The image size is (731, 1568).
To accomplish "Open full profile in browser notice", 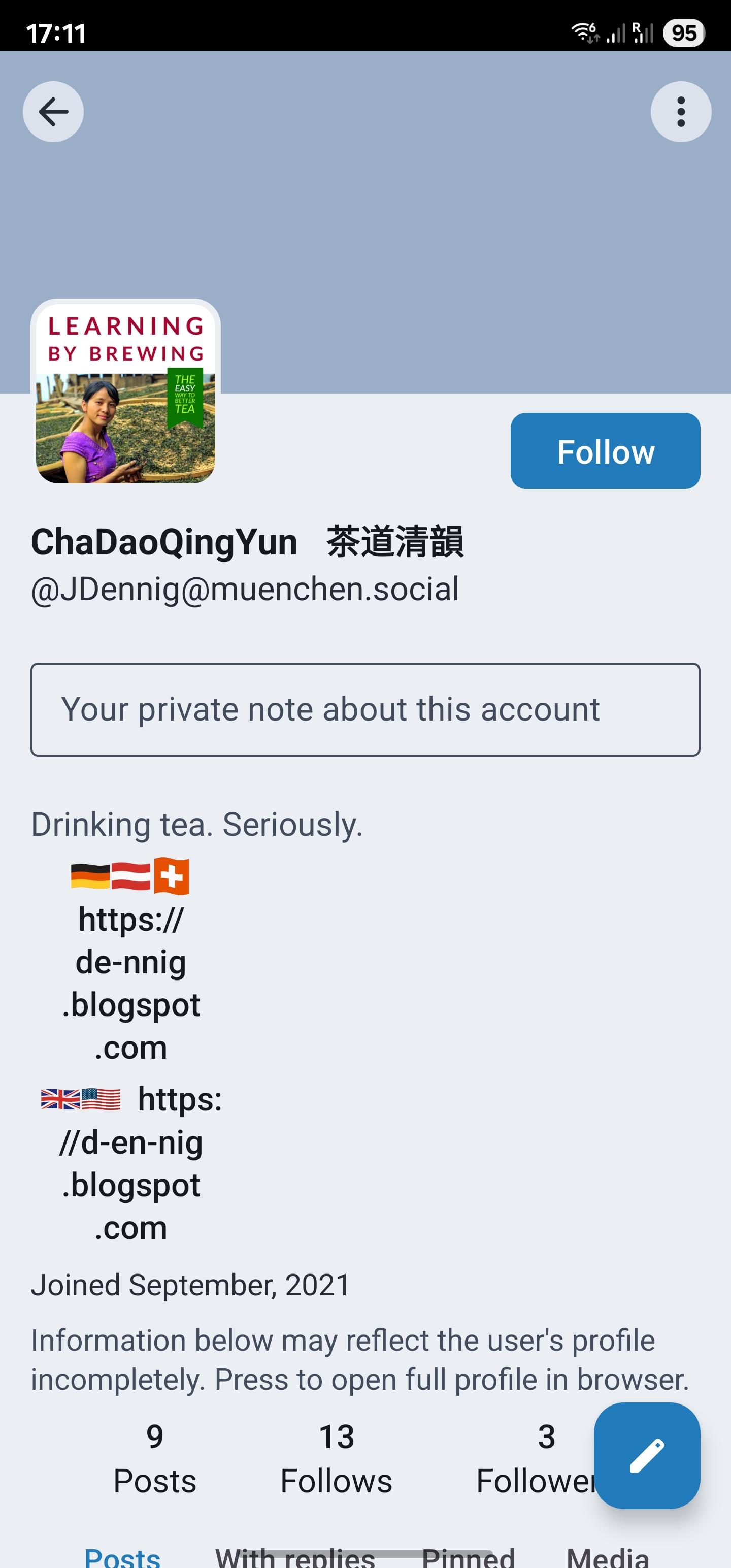I will (359, 1359).
